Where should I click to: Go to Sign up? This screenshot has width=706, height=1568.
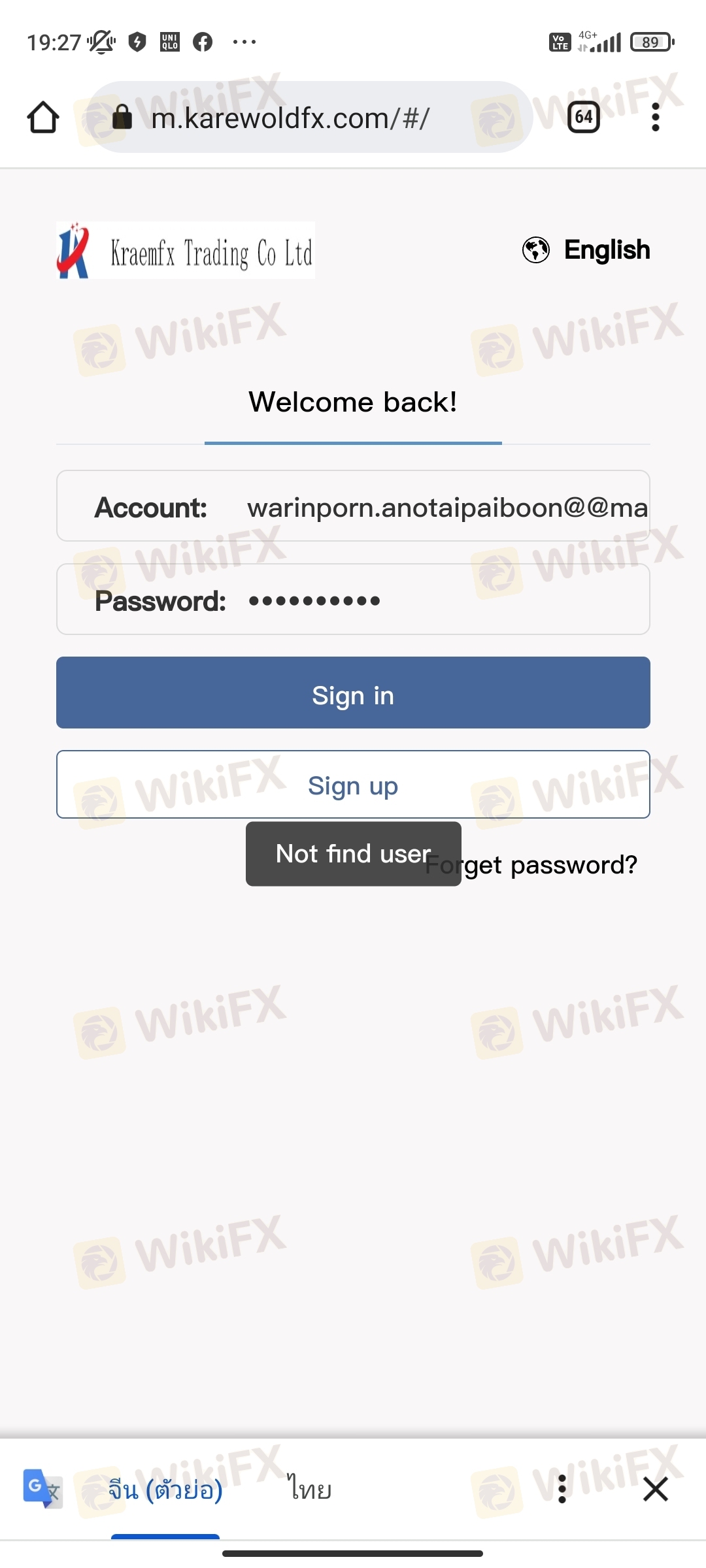pyautogui.click(x=353, y=785)
